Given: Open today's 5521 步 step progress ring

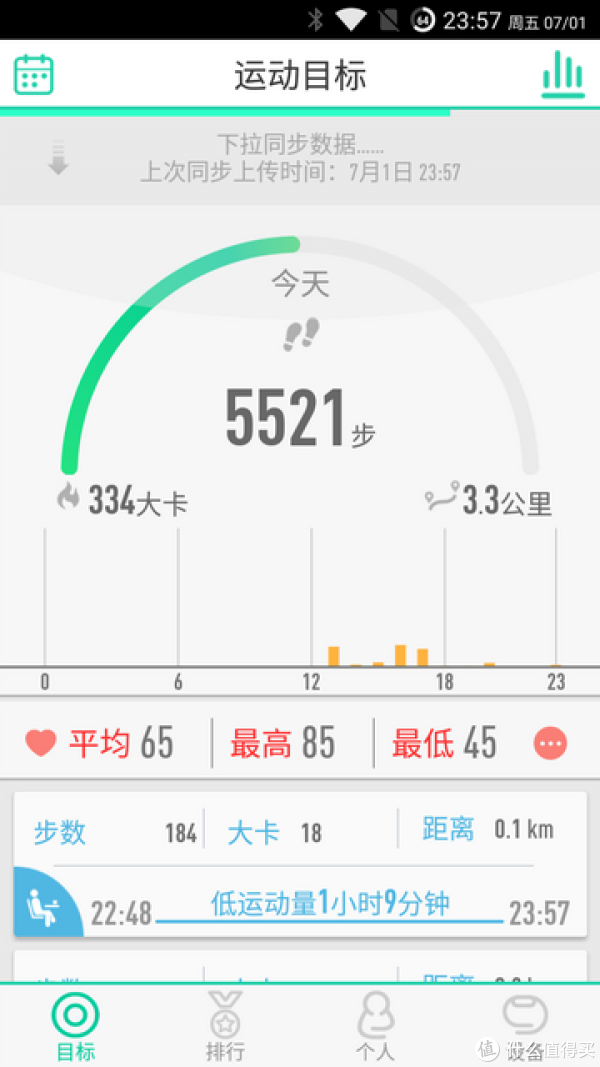Looking at the screenshot, I should 300,355.
